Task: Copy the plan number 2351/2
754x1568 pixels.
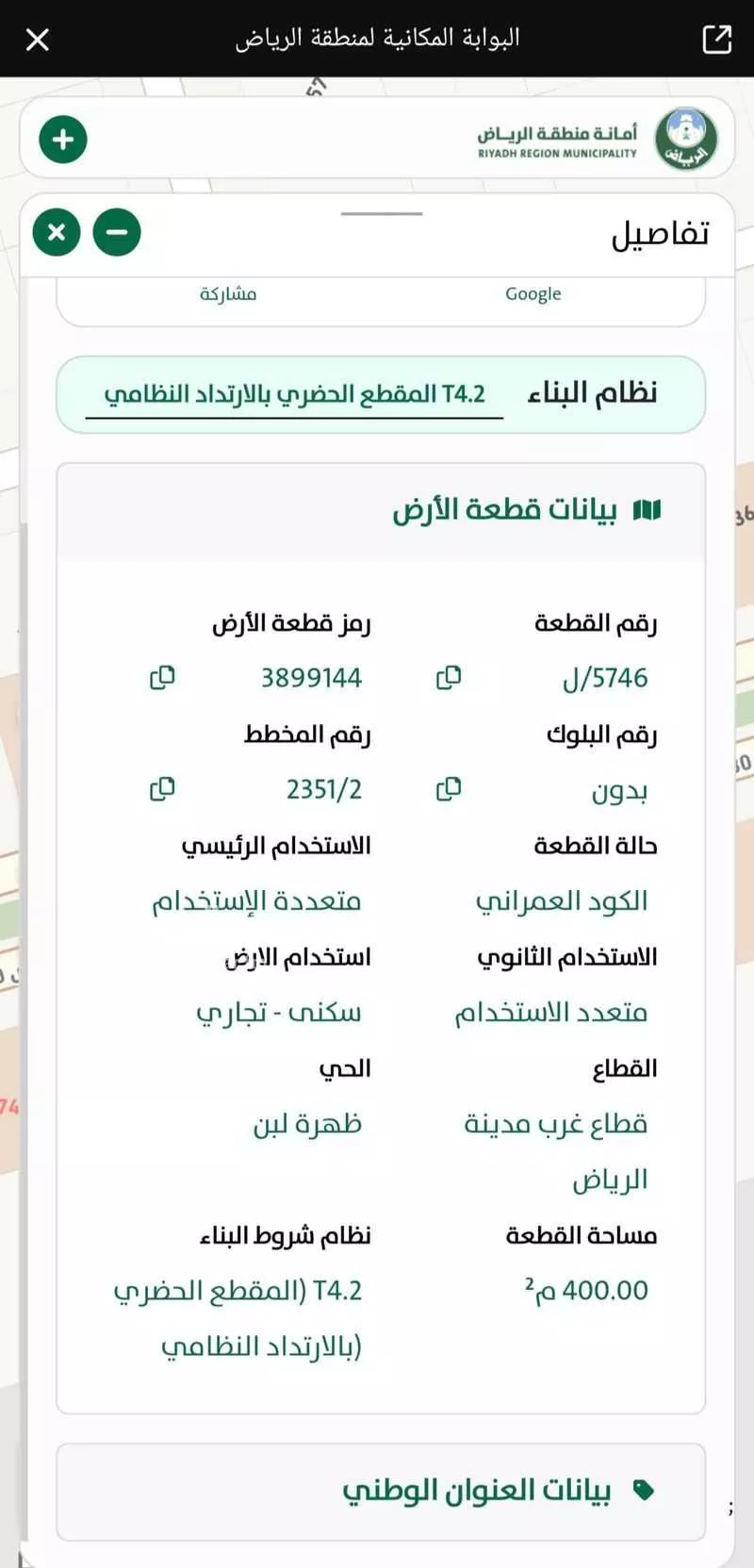Action: pos(162,789)
